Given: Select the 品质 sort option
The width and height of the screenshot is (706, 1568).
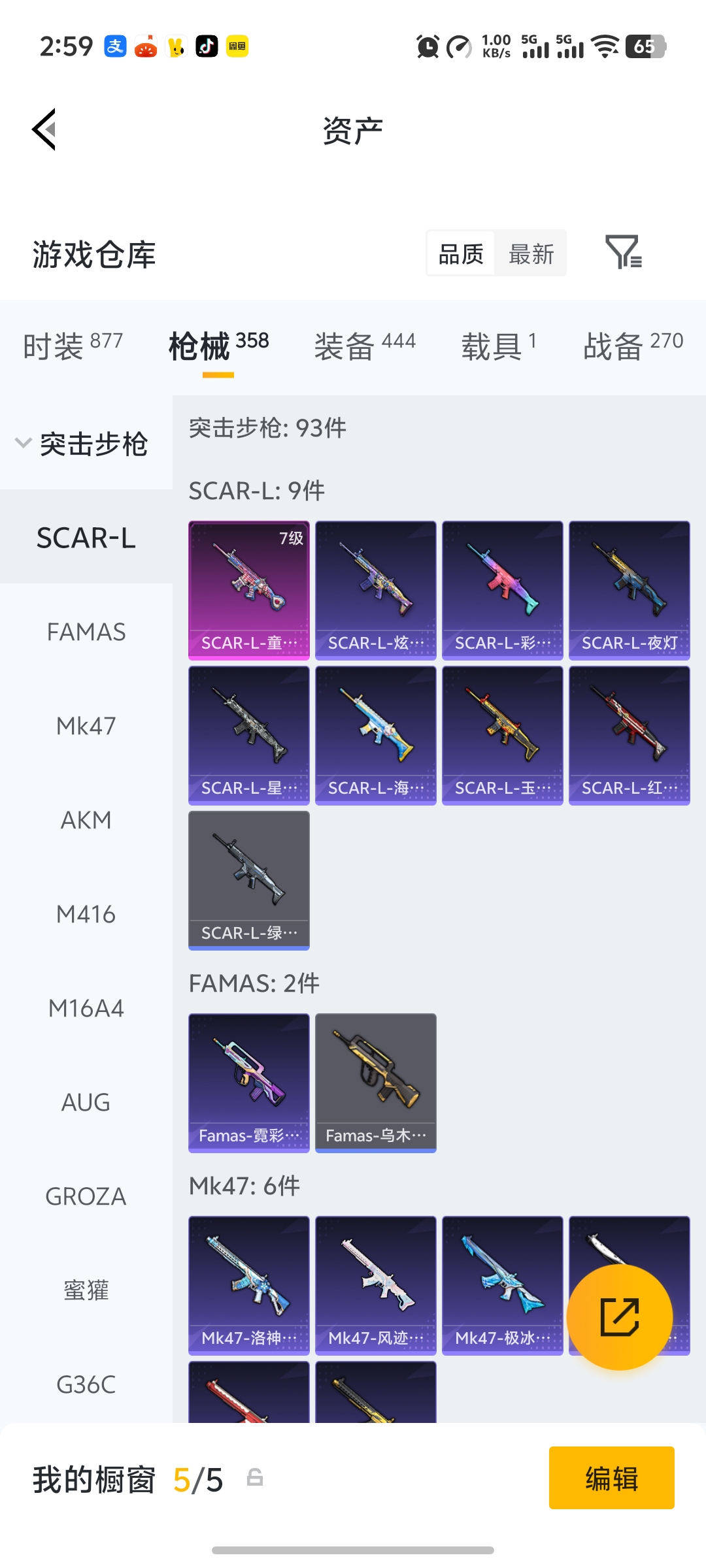Looking at the screenshot, I should tap(461, 254).
